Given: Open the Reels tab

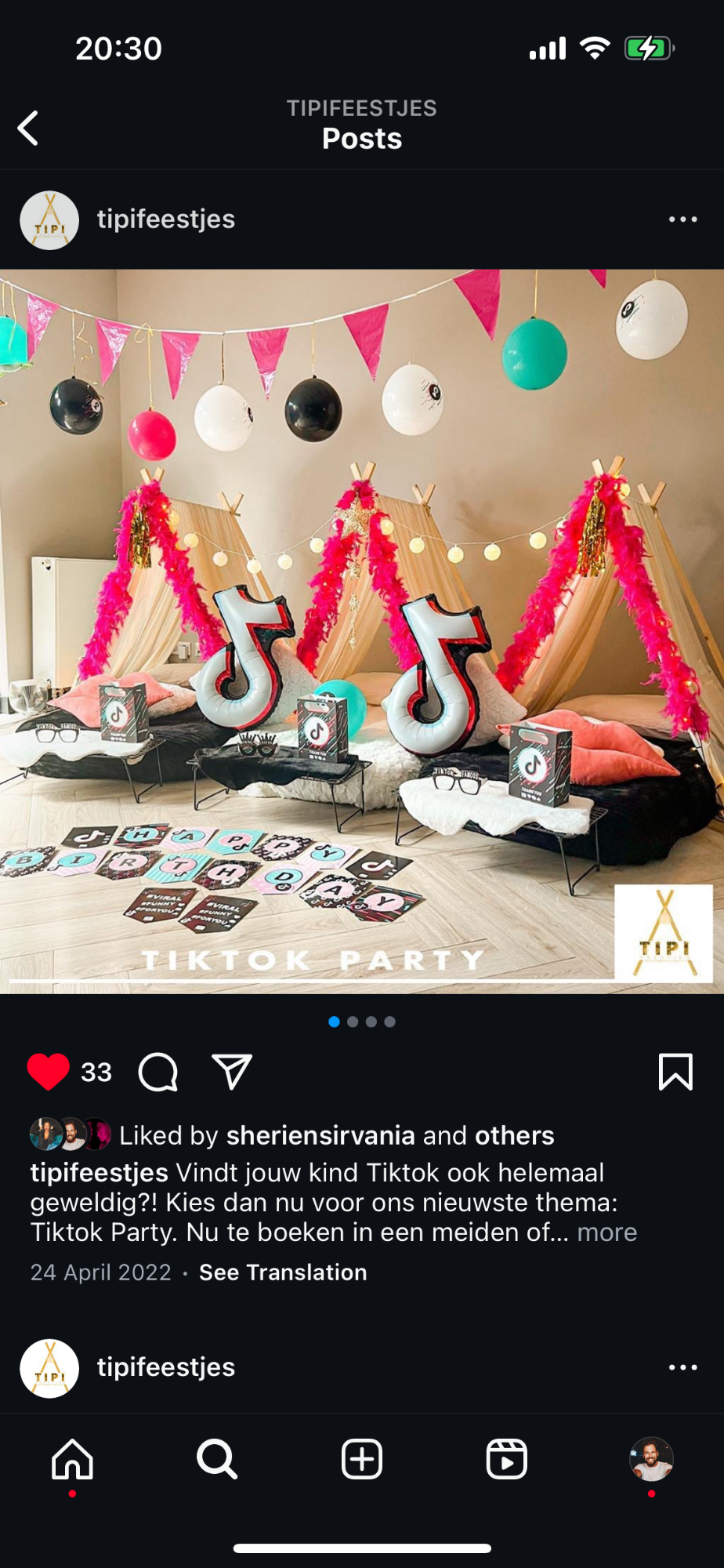Looking at the screenshot, I should [x=506, y=1460].
